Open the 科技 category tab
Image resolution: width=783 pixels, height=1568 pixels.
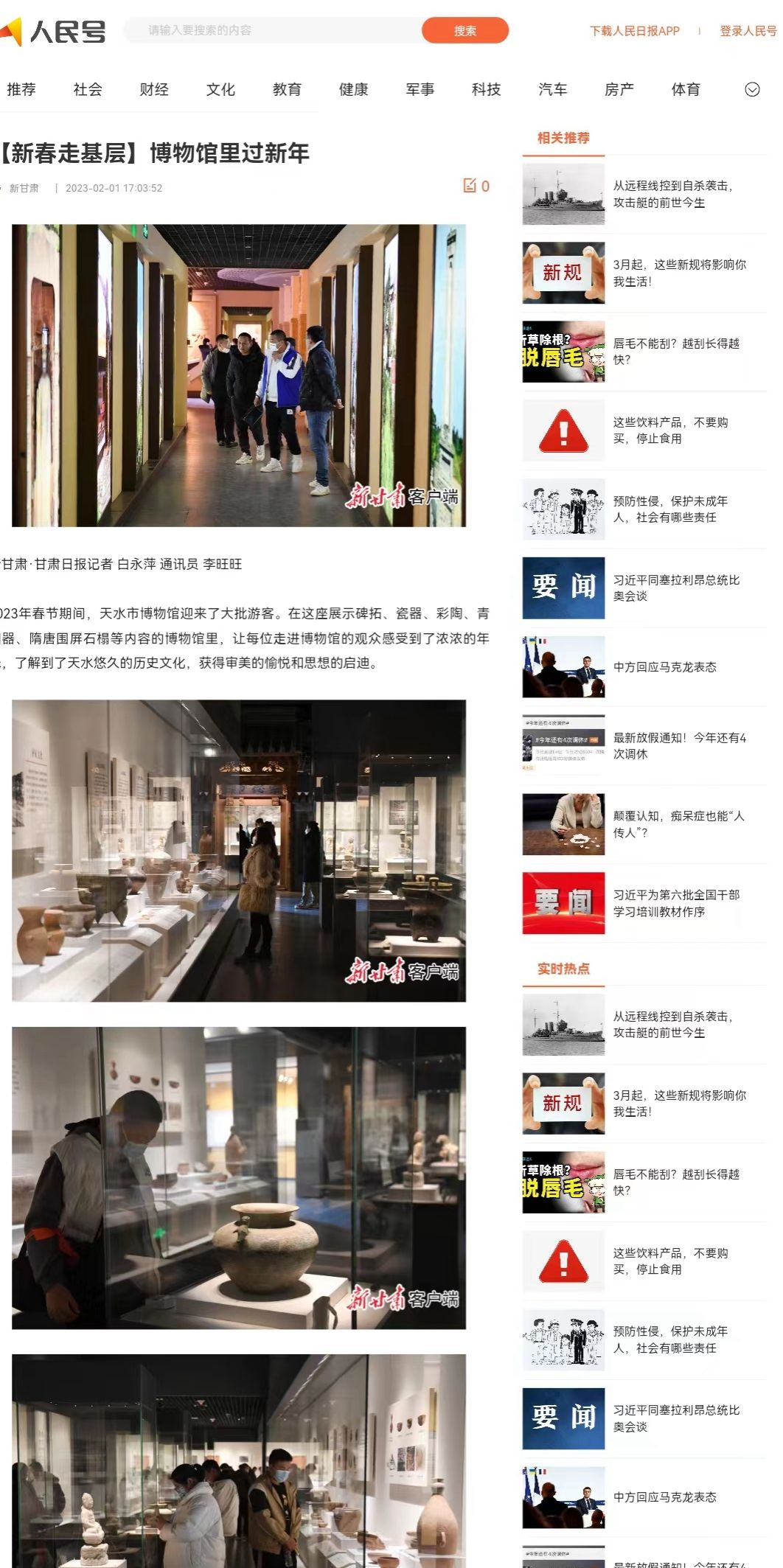(486, 89)
